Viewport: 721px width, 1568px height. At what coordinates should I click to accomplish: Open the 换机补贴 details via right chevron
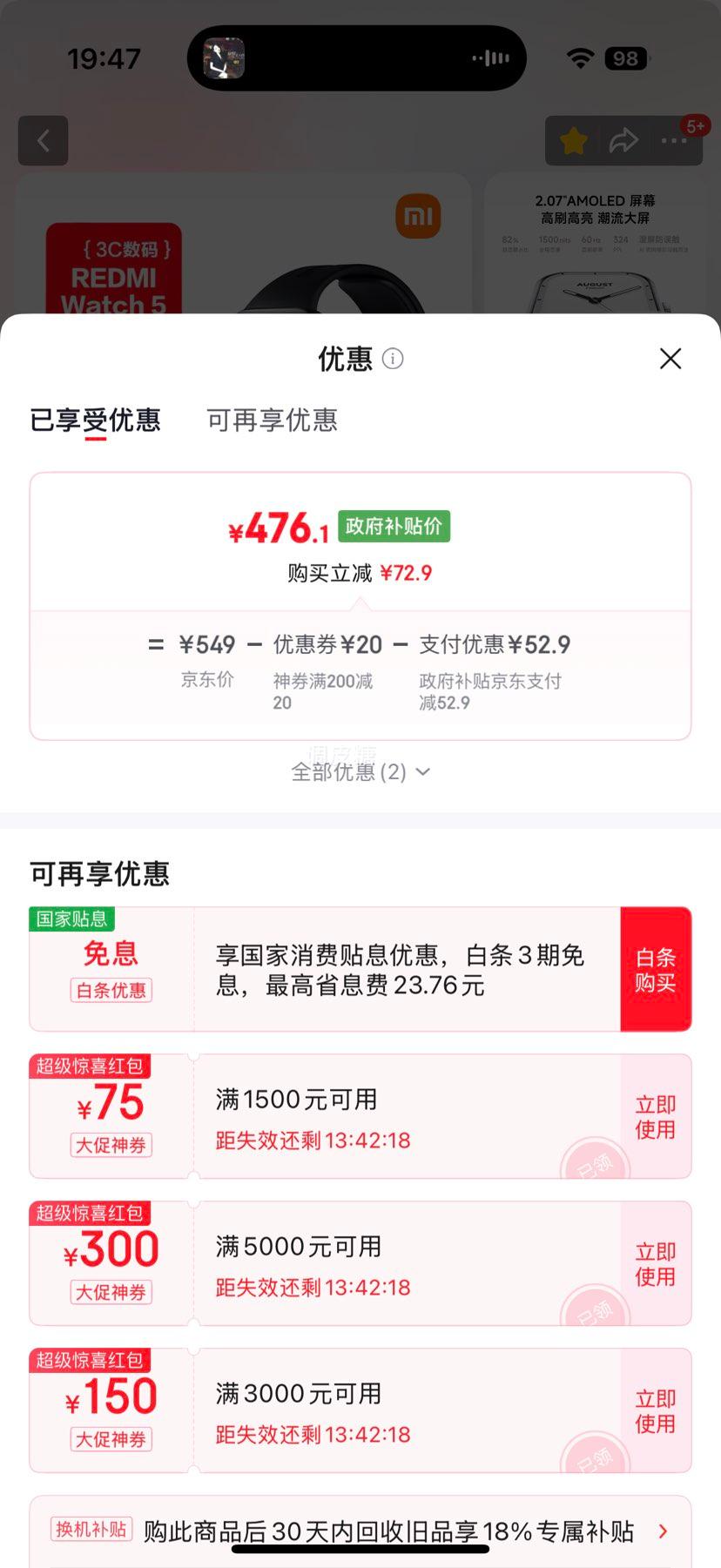coord(664,1531)
